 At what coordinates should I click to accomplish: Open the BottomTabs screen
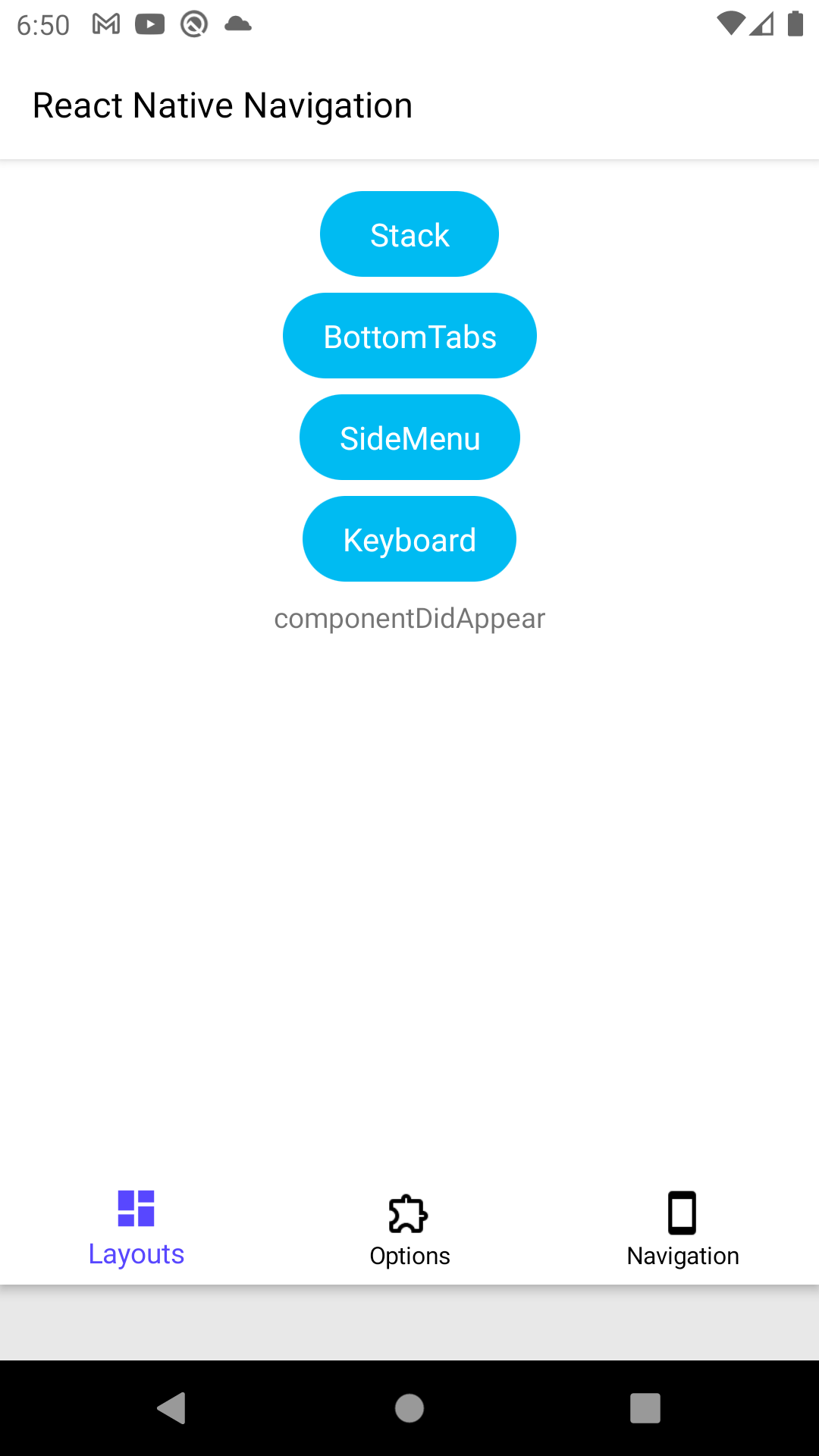pyautogui.click(x=409, y=335)
